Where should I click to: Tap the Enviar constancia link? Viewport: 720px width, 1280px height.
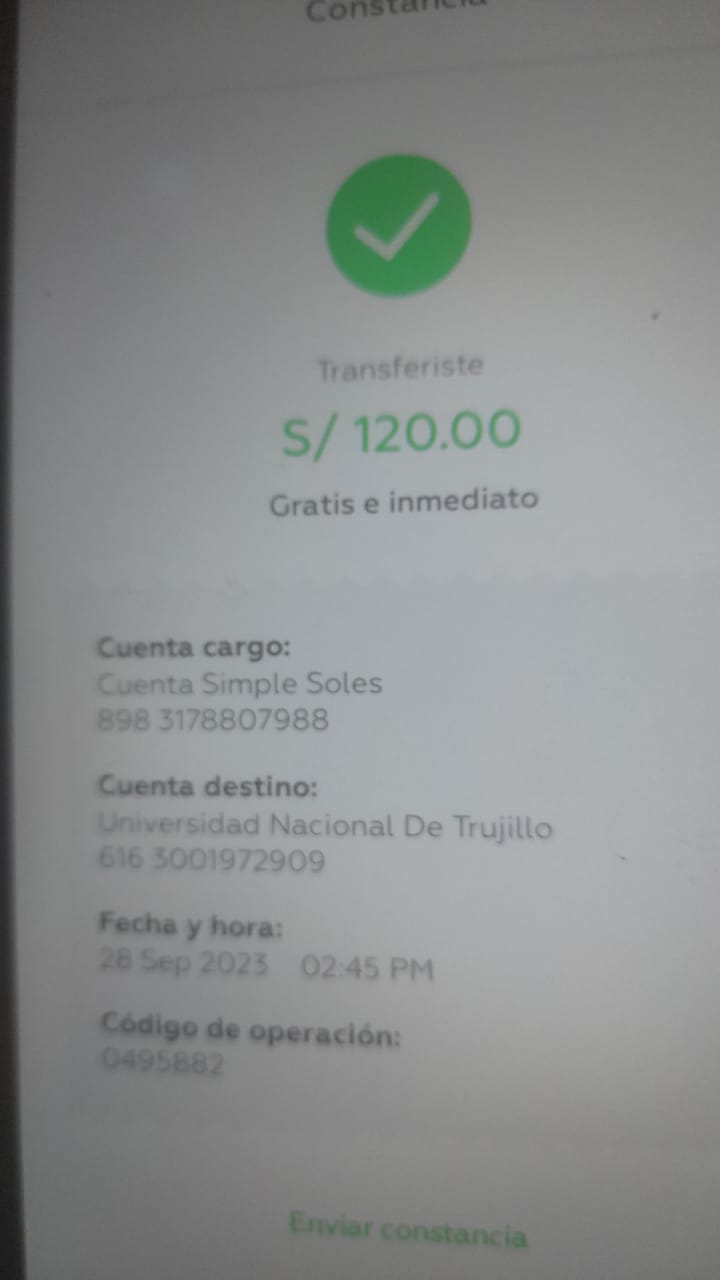(407, 1229)
